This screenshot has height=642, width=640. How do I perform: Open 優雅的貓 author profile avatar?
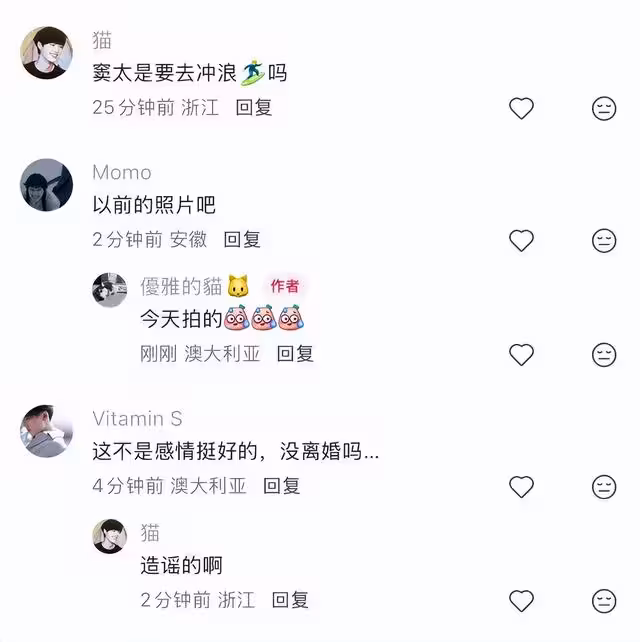pyautogui.click(x=109, y=290)
